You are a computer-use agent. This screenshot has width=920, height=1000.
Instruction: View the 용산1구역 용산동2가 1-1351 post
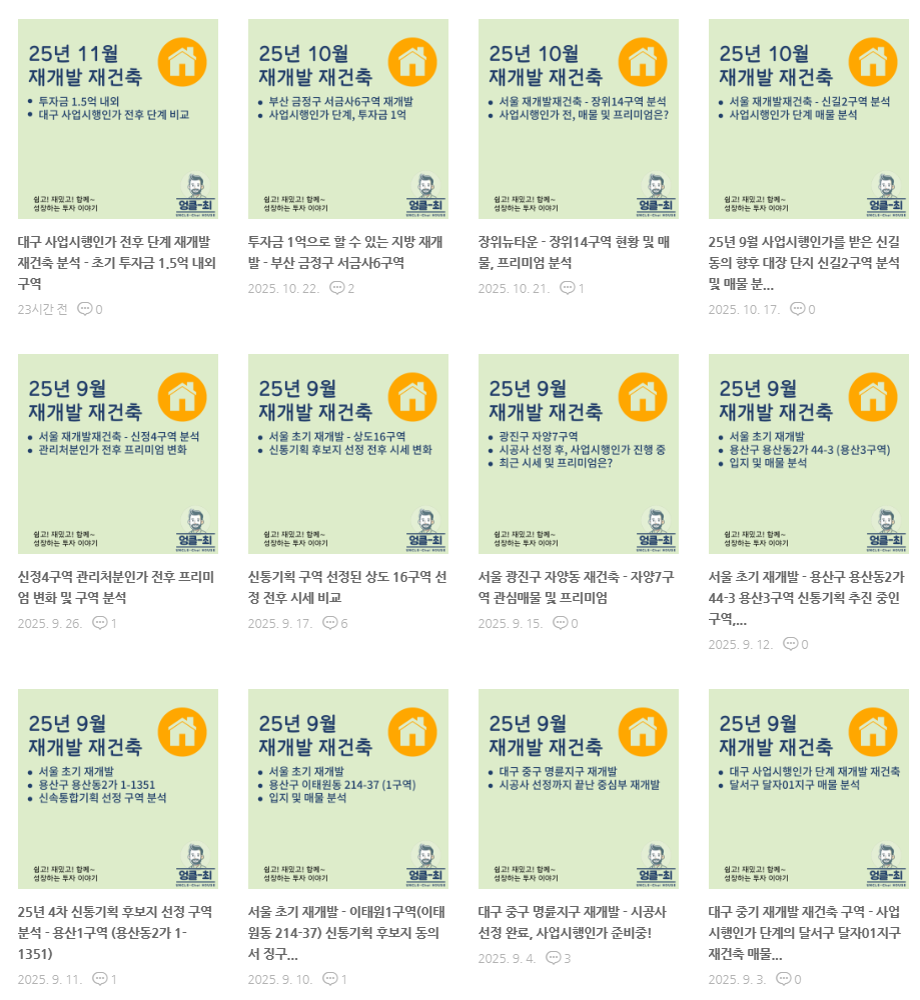coord(118,788)
